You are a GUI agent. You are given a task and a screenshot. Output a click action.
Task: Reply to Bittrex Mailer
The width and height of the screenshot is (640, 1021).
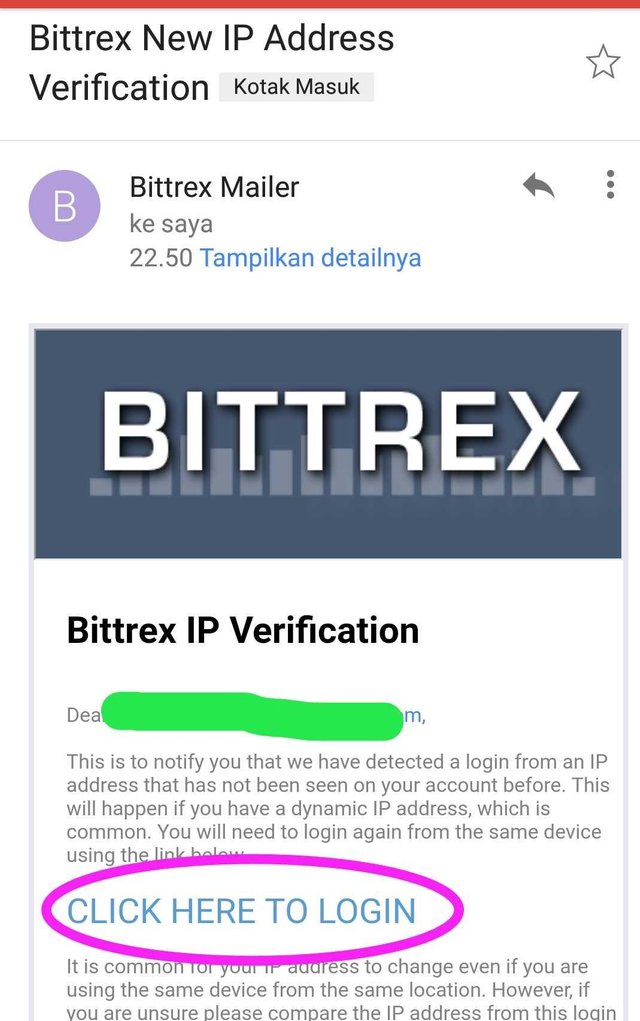click(538, 185)
